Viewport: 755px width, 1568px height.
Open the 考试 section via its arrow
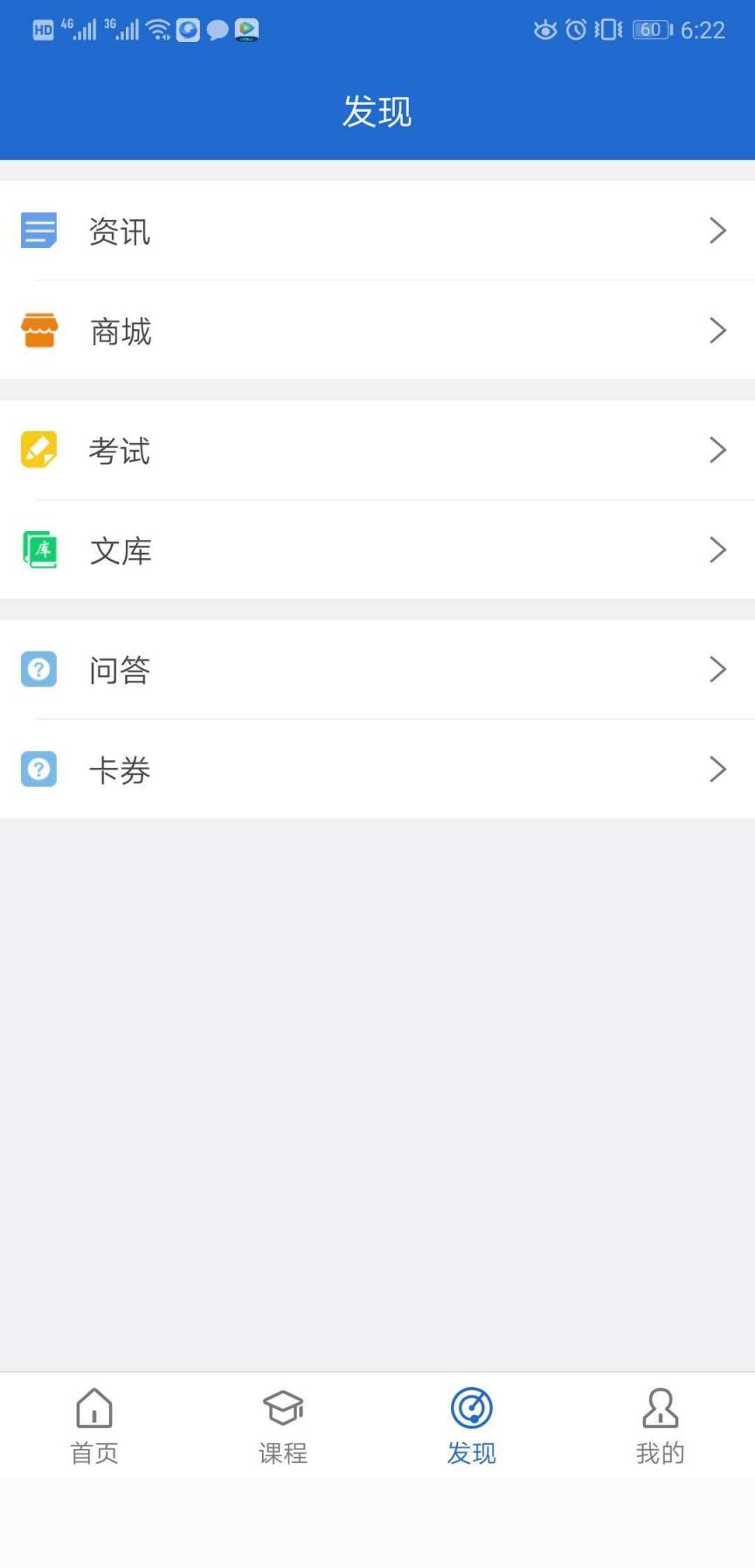coord(718,449)
